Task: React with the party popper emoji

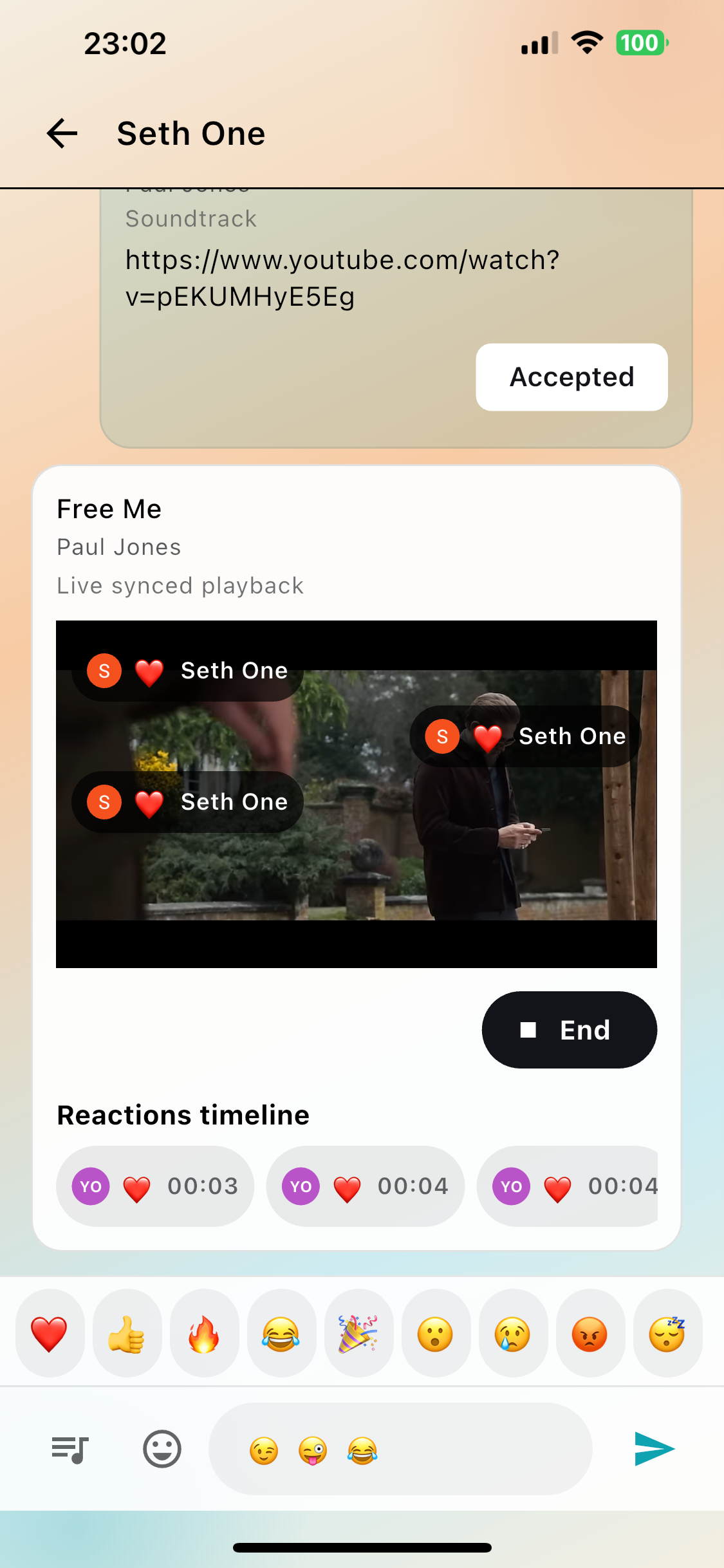Action: point(358,1333)
